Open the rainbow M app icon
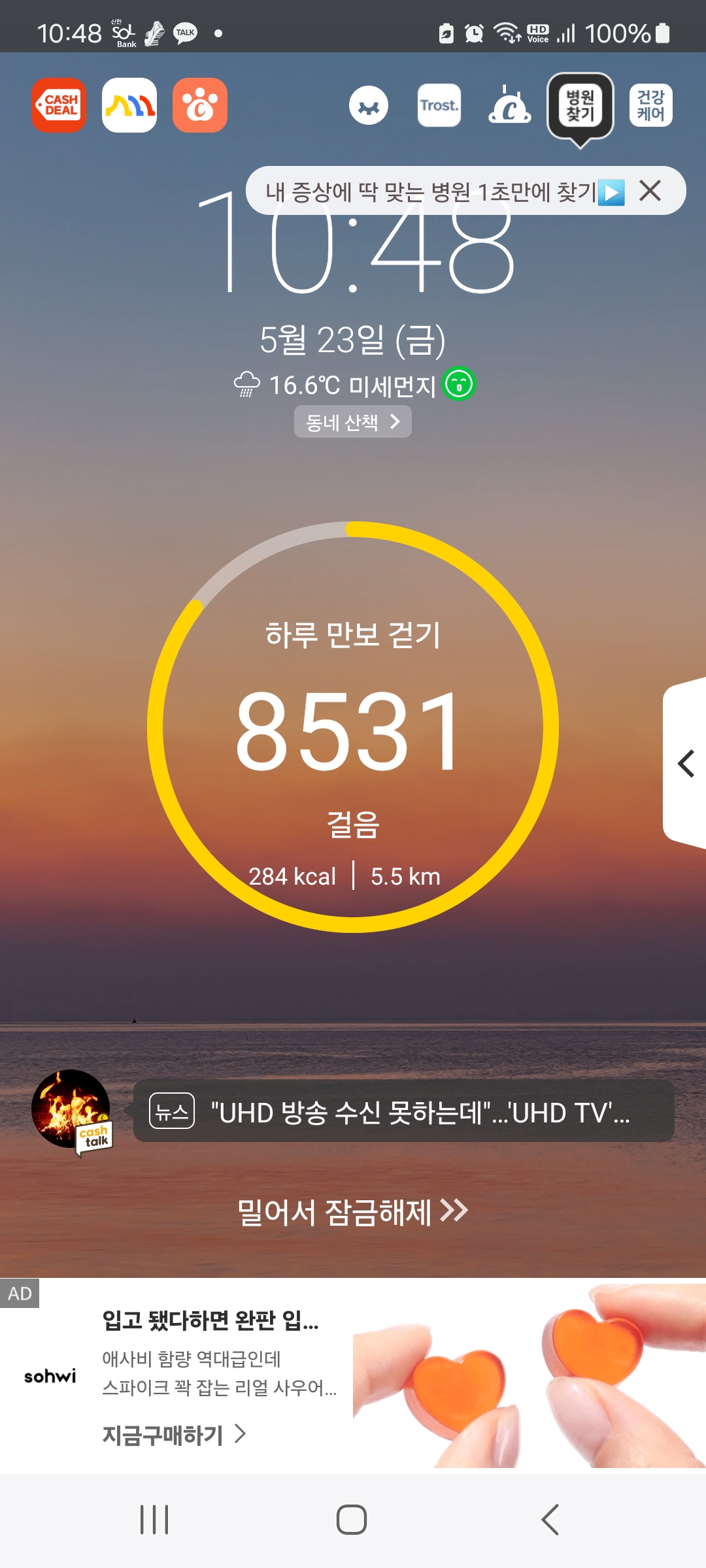The width and height of the screenshot is (706, 1568). click(x=129, y=105)
